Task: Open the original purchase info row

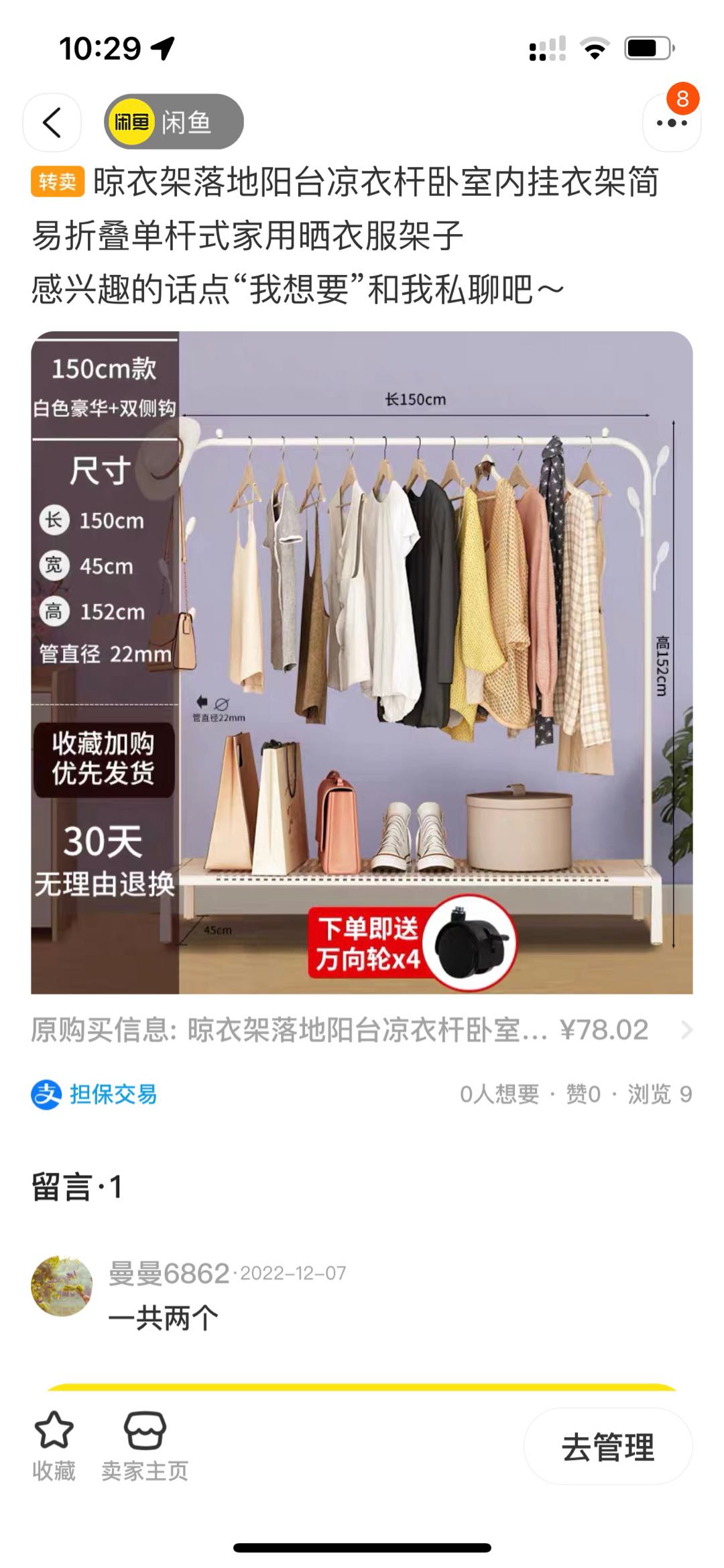Action: [362, 1030]
